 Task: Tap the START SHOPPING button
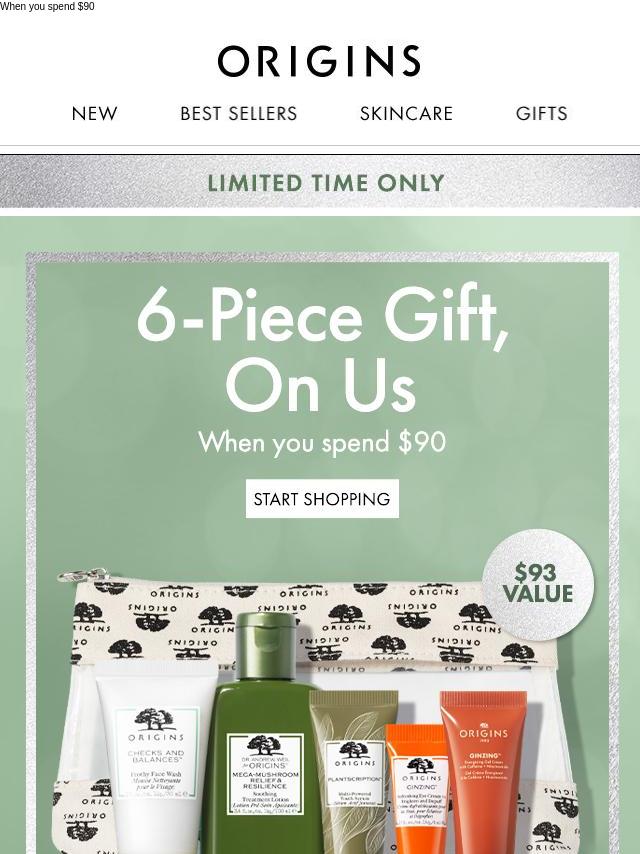click(x=322, y=499)
